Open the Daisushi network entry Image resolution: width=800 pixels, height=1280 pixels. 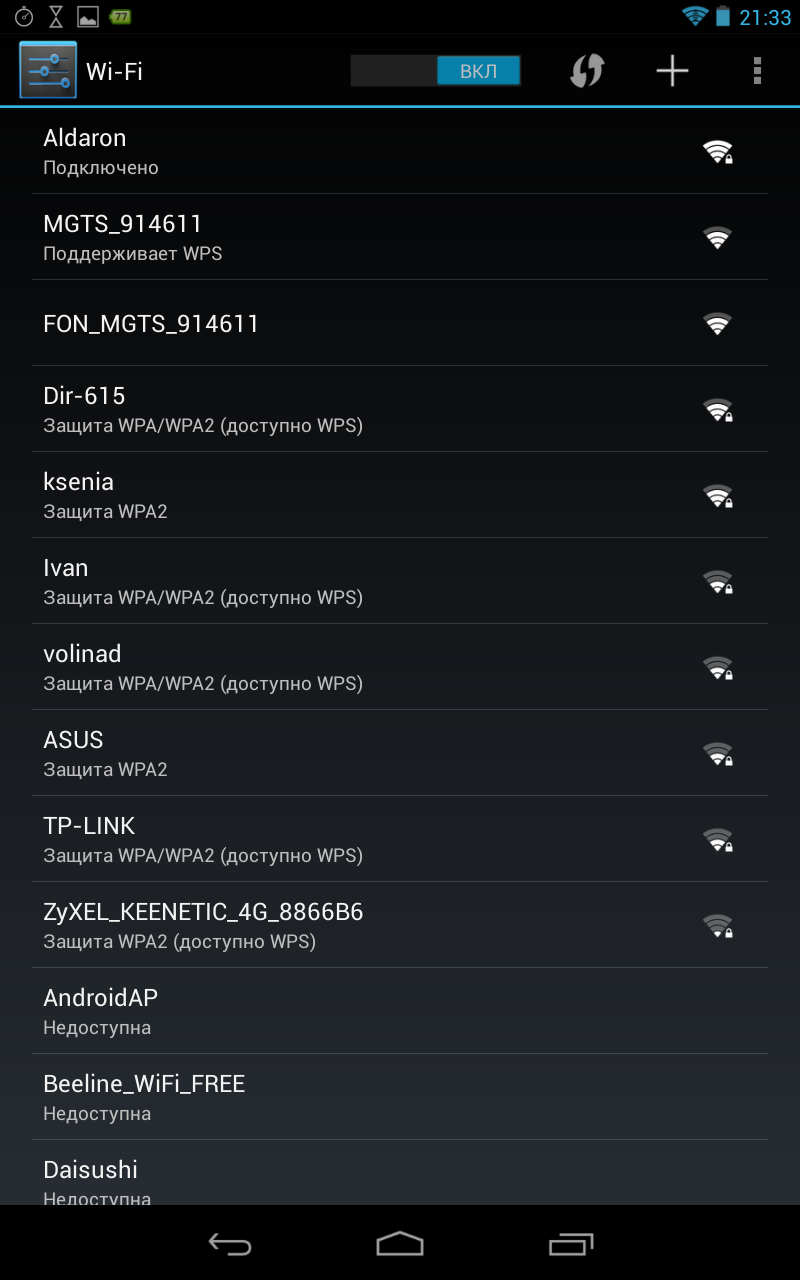[x=400, y=1173]
